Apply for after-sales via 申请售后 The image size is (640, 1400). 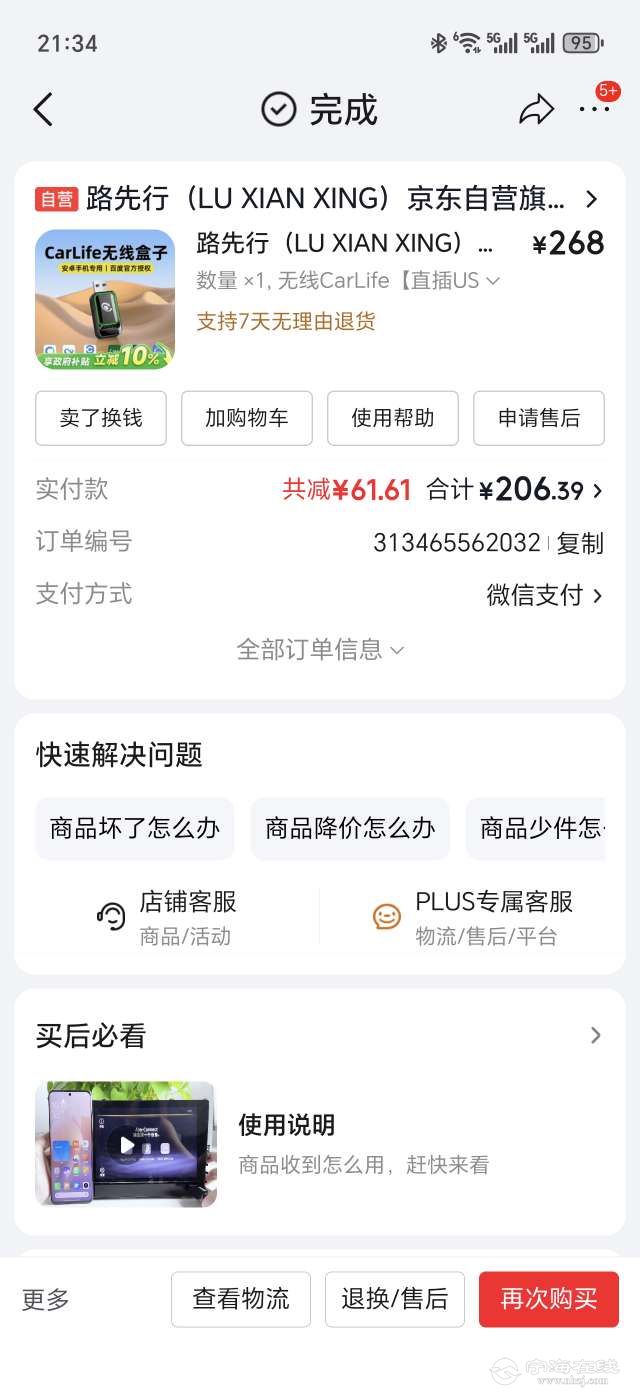539,418
